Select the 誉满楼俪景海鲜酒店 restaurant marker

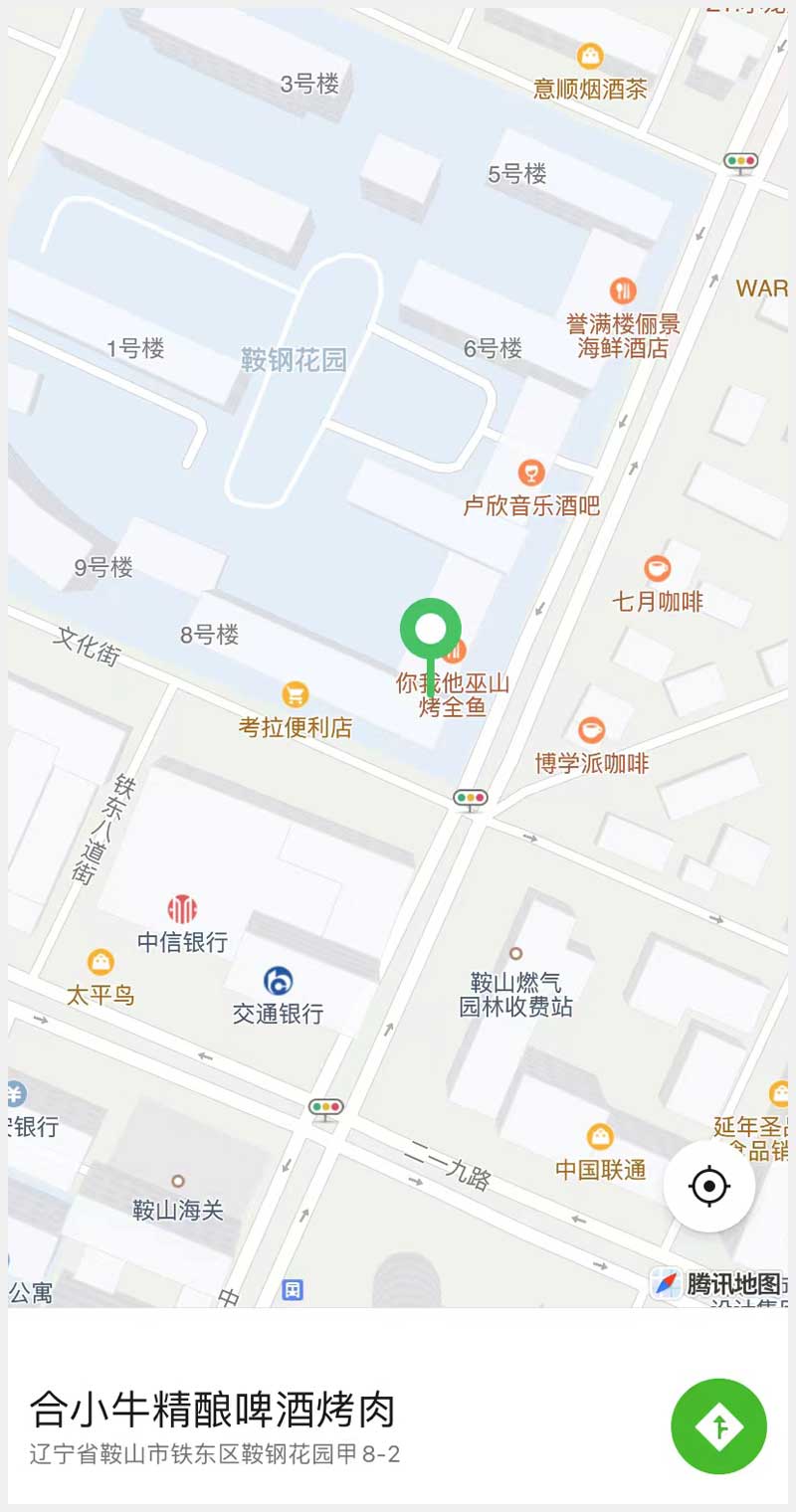click(623, 290)
